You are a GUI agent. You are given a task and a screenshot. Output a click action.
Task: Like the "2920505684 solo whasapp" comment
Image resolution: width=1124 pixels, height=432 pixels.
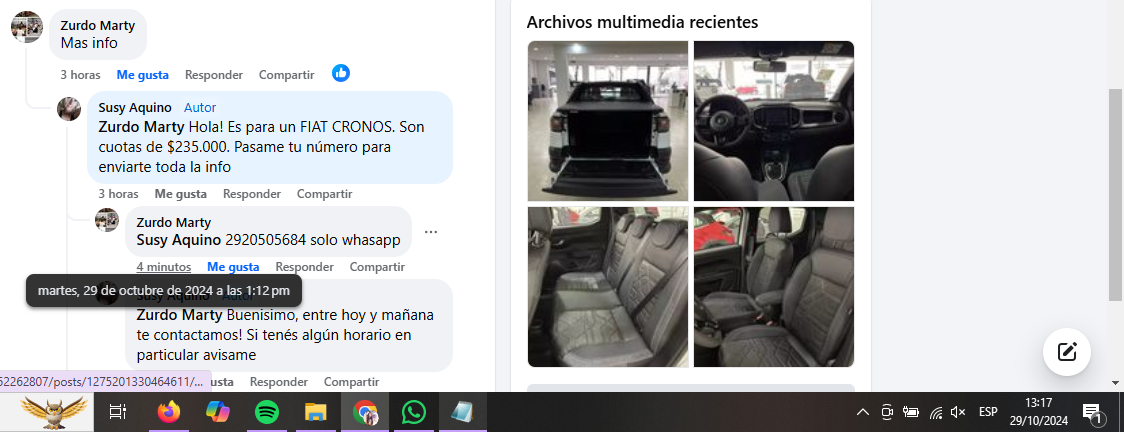pyautogui.click(x=233, y=267)
